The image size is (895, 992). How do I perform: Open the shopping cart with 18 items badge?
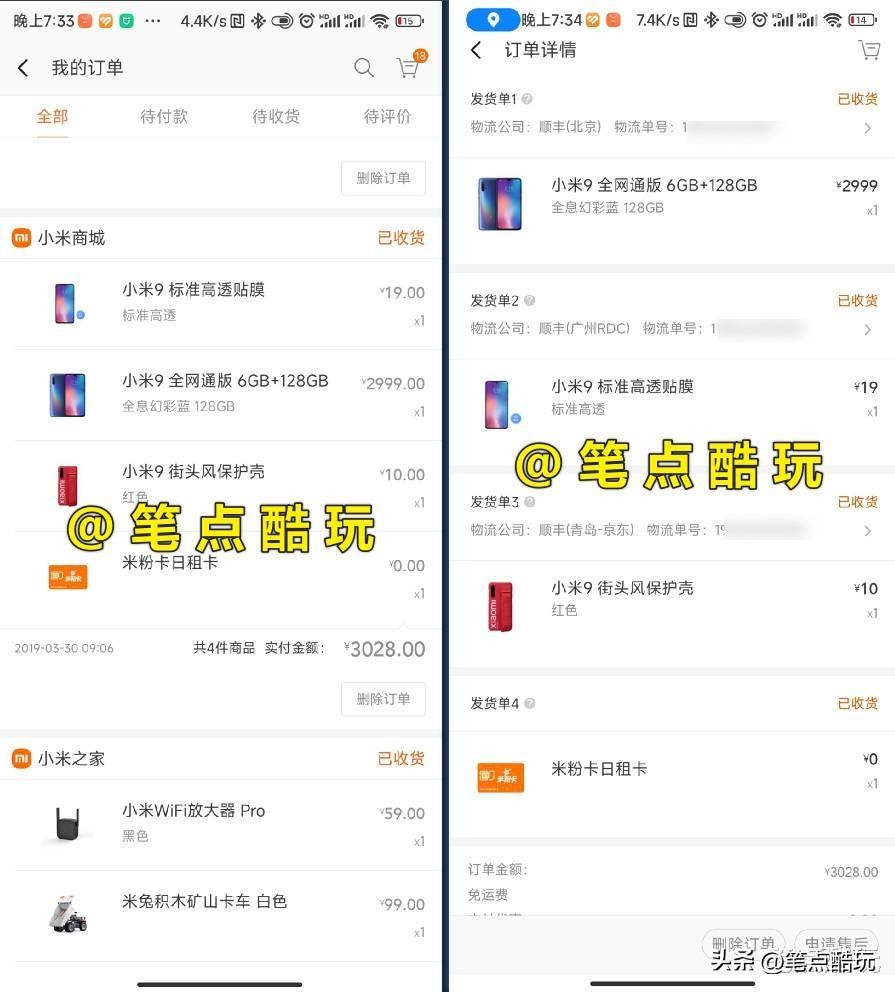[407, 67]
